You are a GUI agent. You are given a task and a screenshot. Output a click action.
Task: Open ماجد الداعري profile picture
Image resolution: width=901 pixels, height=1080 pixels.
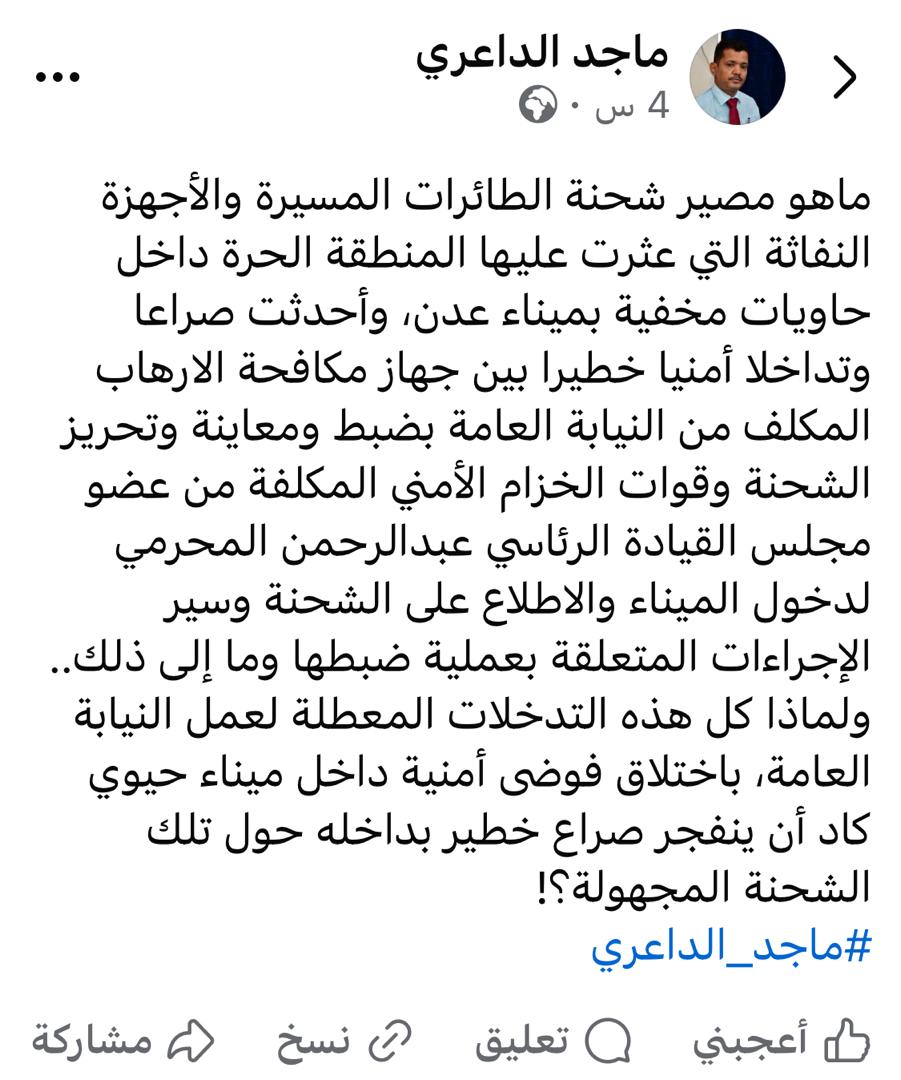coord(737,77)
